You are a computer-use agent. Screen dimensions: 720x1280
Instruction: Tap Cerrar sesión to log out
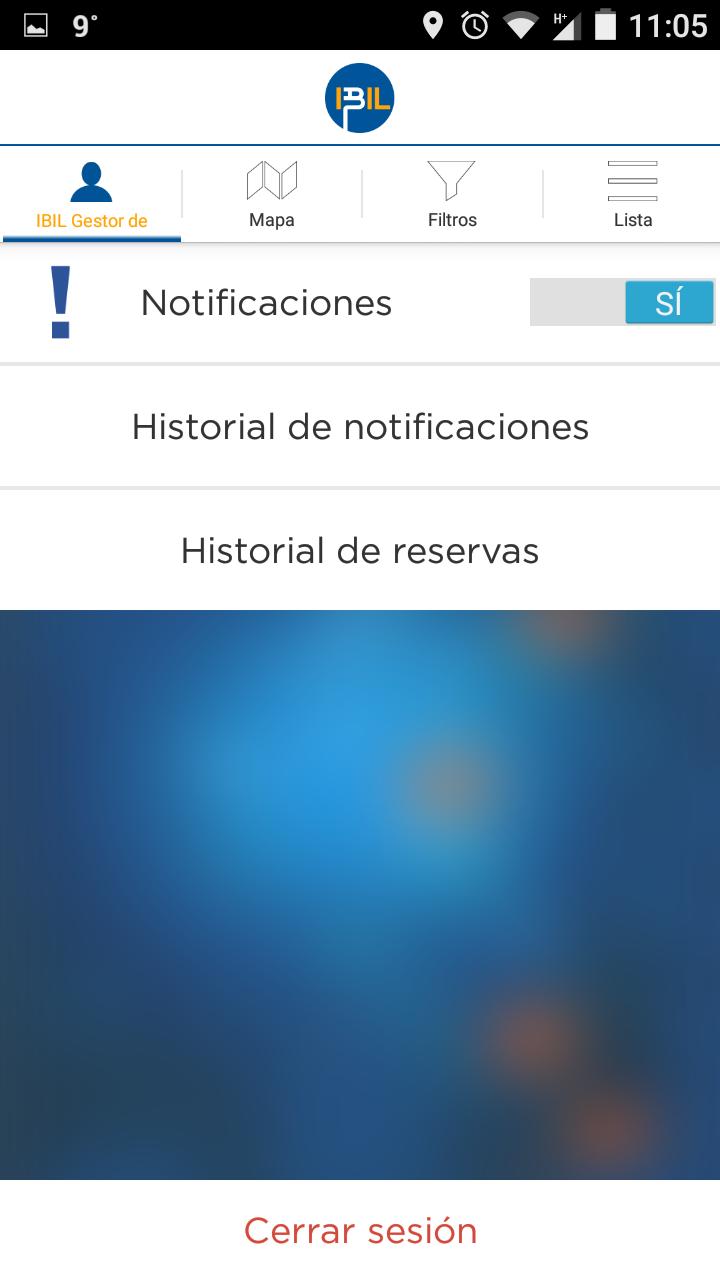tap(360, 1230)
